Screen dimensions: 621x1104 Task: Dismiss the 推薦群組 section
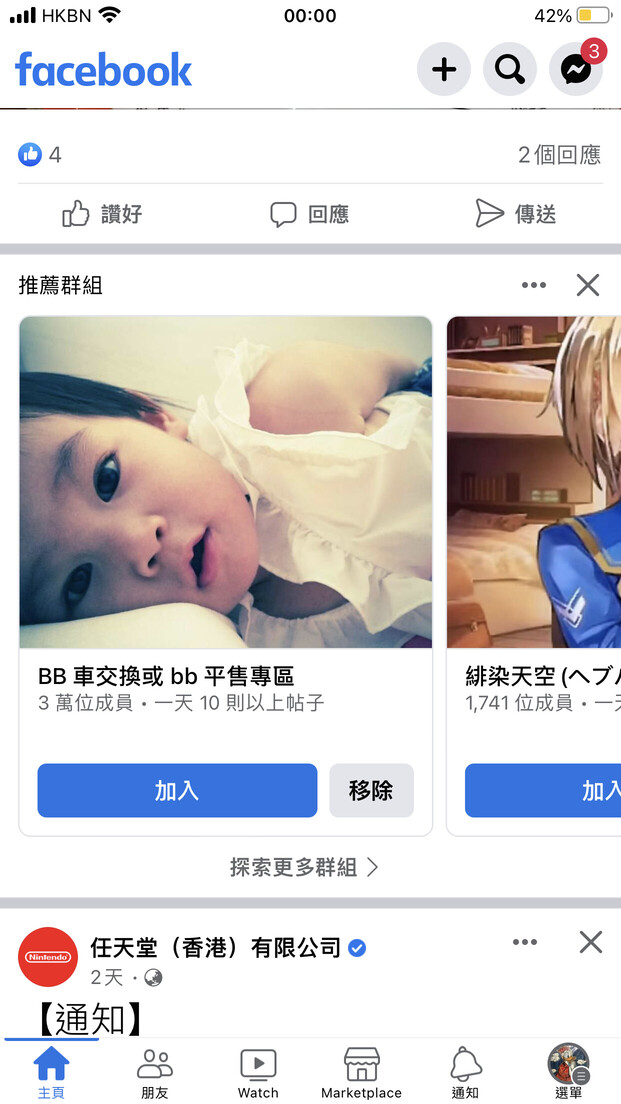coord(587,285)
